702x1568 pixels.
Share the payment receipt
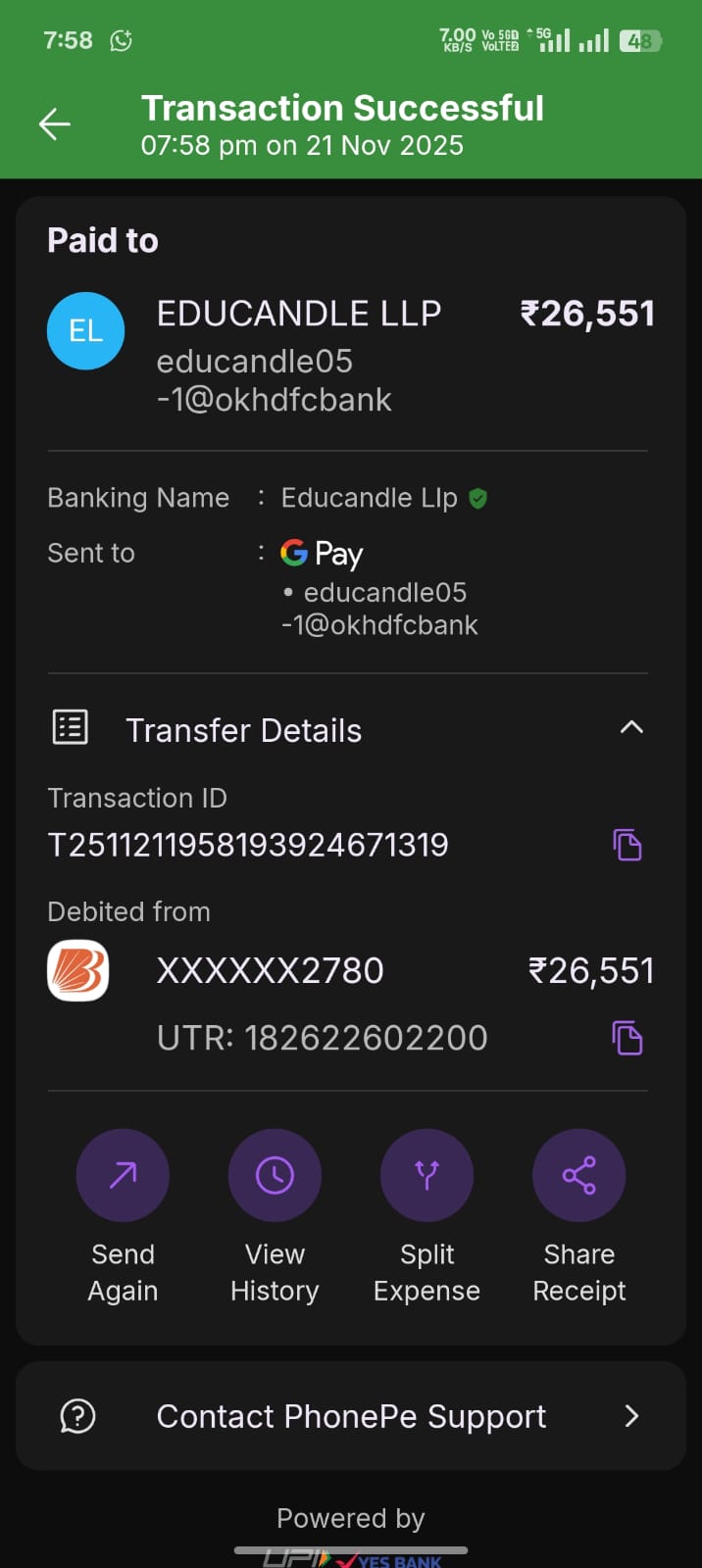point(578,1175)
